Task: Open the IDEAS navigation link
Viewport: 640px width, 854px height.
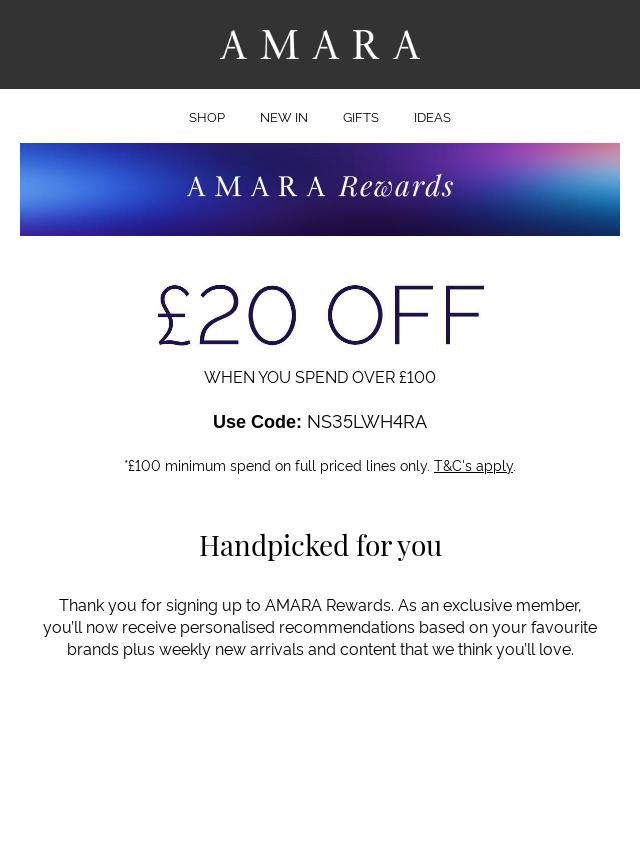Action: (432, 118)
